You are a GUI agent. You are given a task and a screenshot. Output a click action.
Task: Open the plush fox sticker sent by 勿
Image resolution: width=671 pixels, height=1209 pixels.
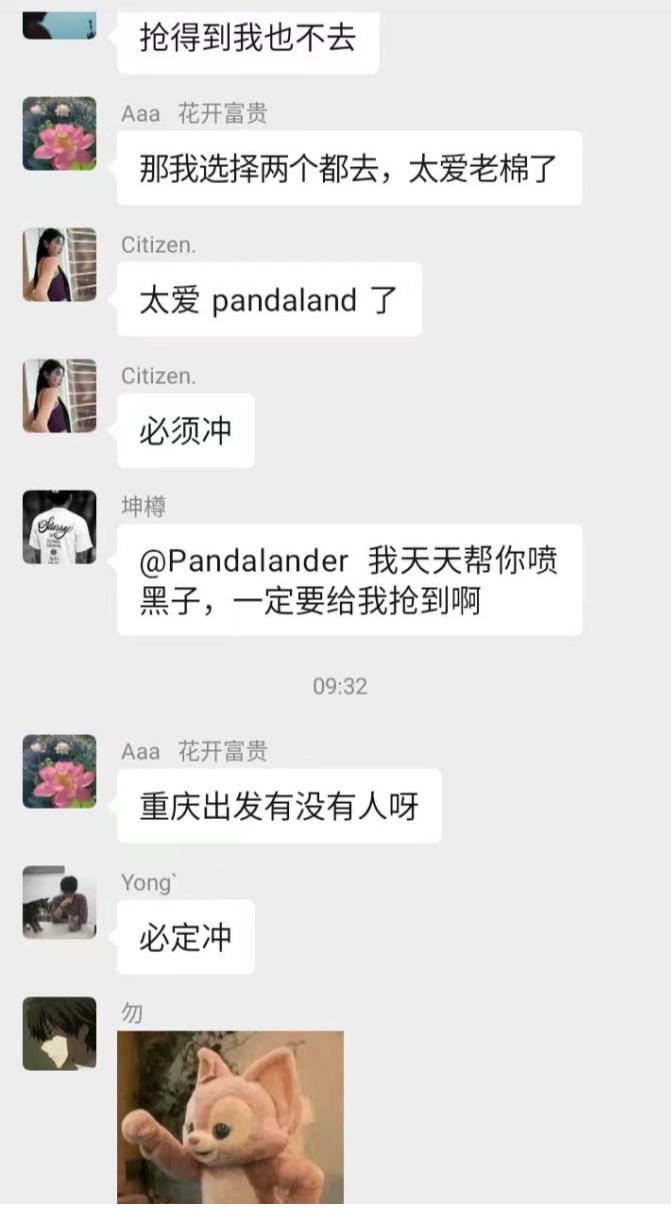coord(230,1116)
